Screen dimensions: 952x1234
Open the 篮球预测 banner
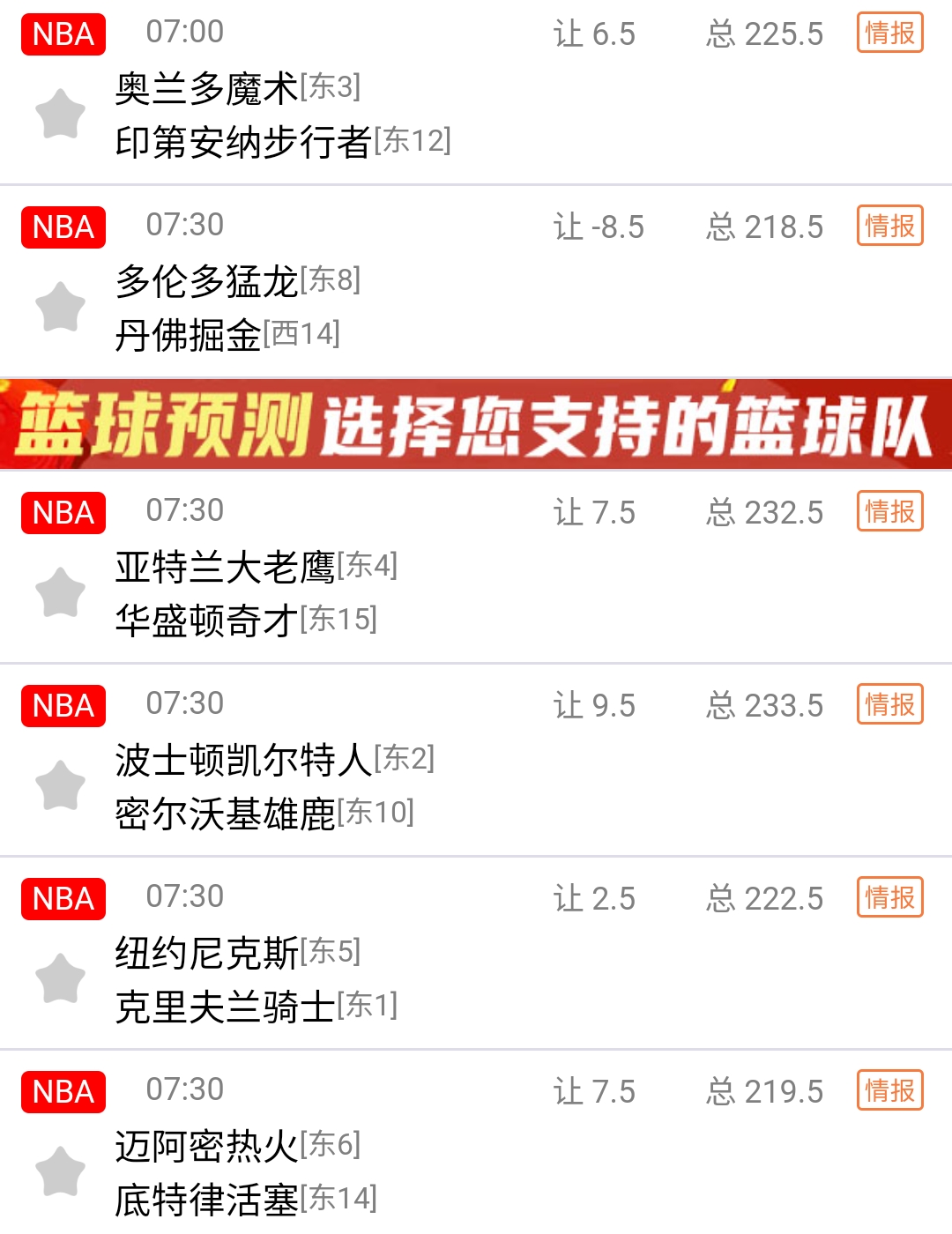(x=476, y=425)
